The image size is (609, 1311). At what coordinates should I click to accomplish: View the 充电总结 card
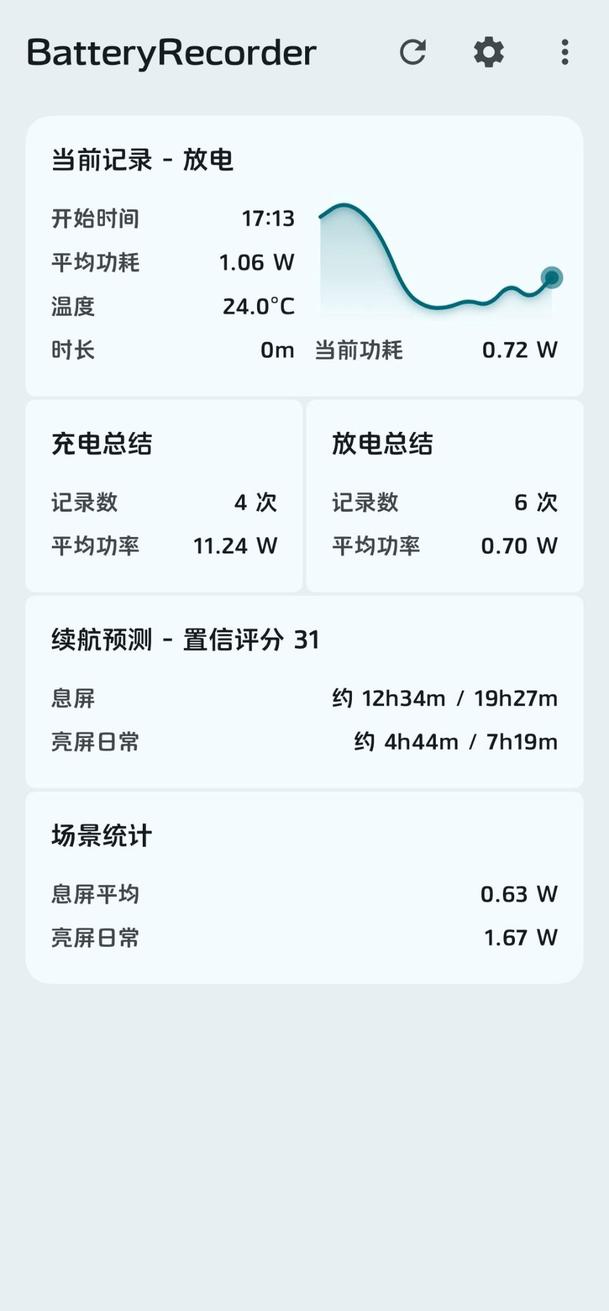pos(164,496)
